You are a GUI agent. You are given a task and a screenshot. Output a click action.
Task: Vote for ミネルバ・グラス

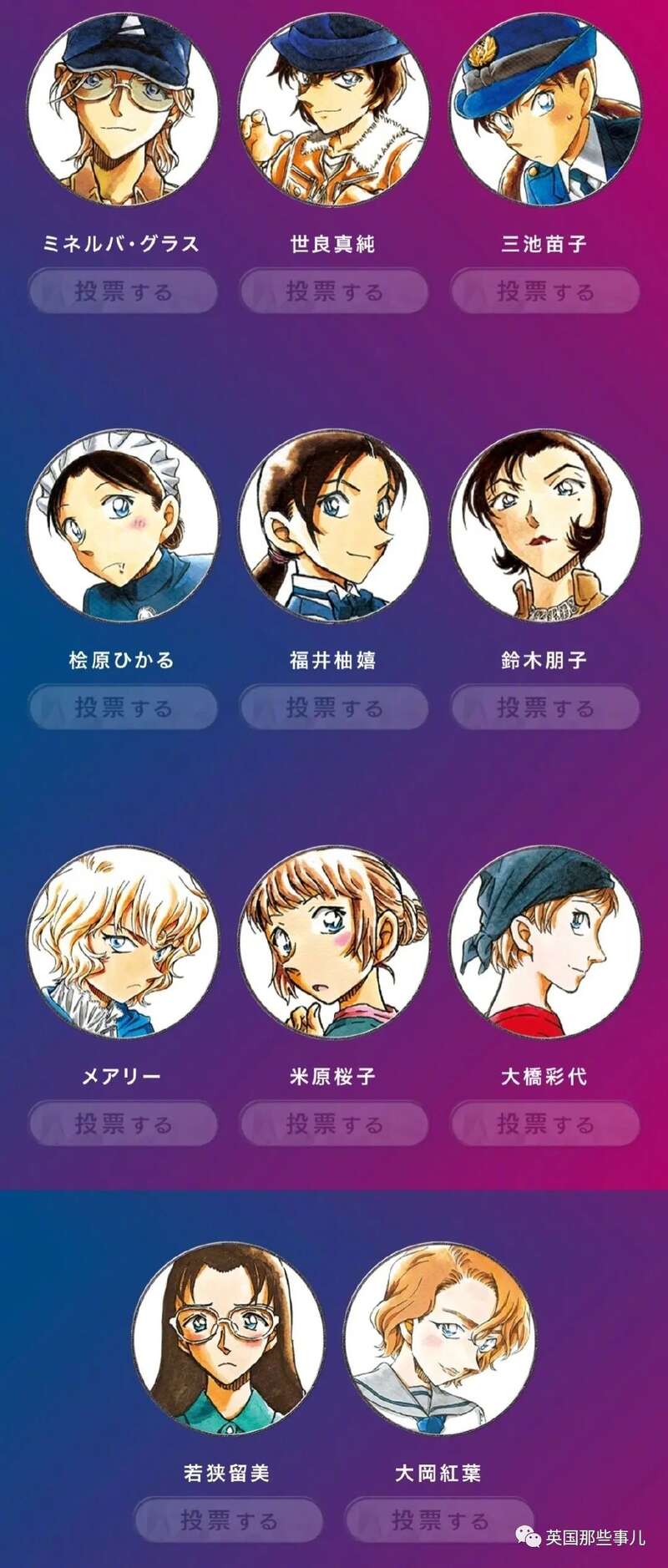coord(123,292)
